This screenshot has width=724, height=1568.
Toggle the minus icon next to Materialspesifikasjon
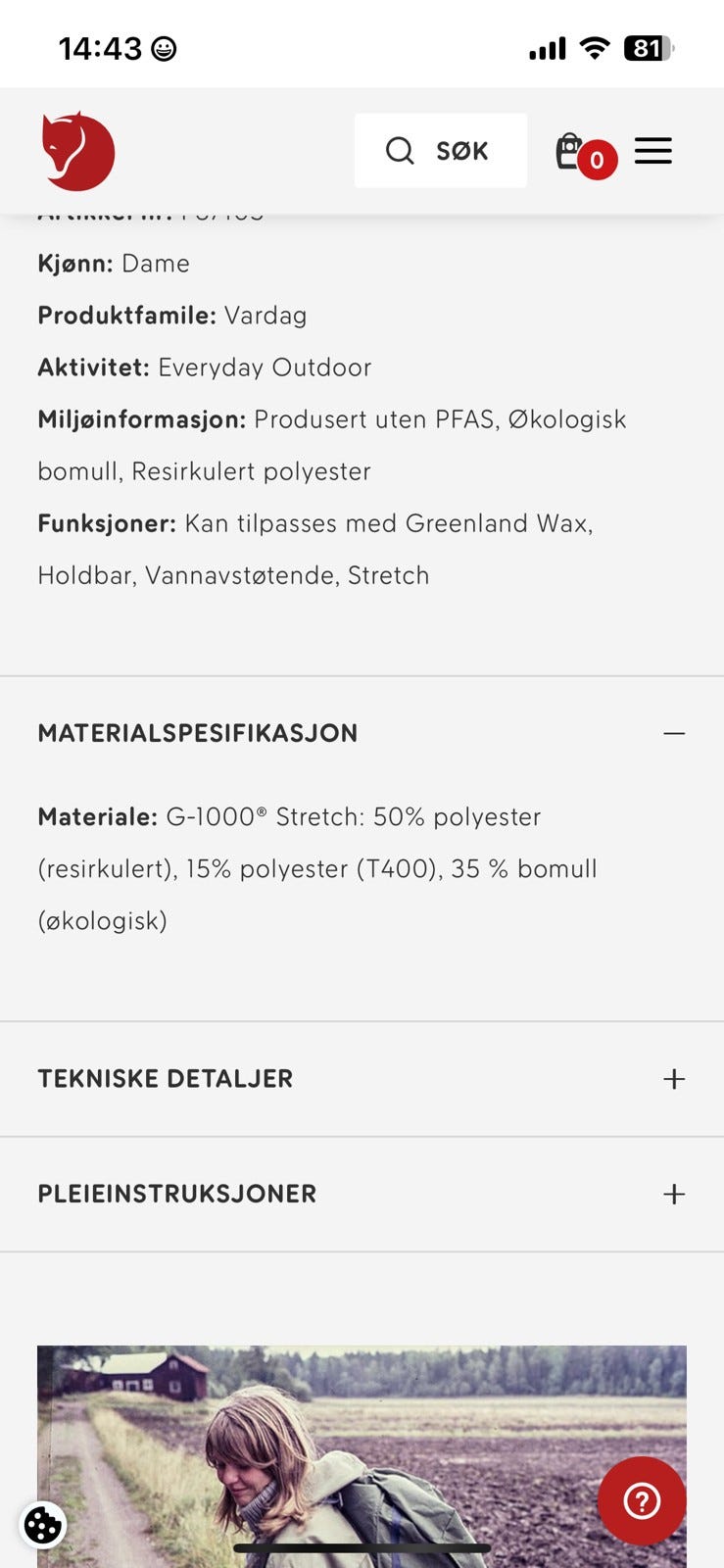pos(674,732)
